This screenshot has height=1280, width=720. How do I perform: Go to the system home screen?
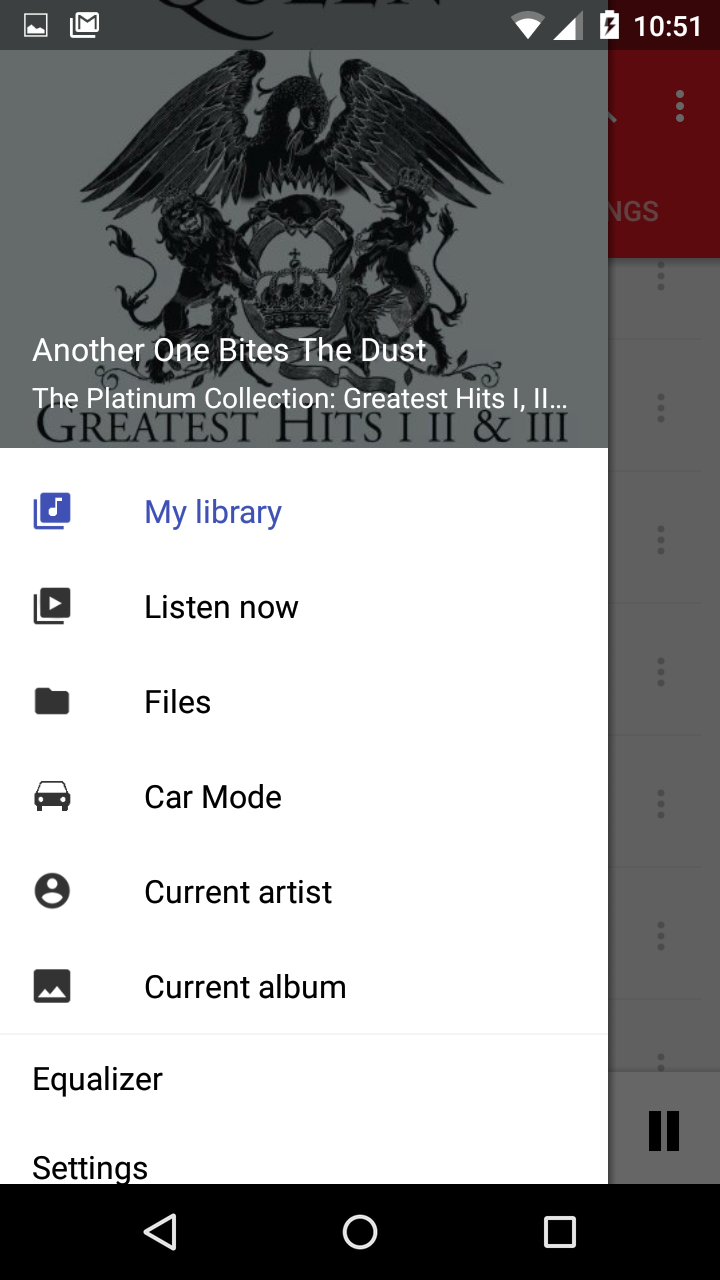[x=360, y=1232]
